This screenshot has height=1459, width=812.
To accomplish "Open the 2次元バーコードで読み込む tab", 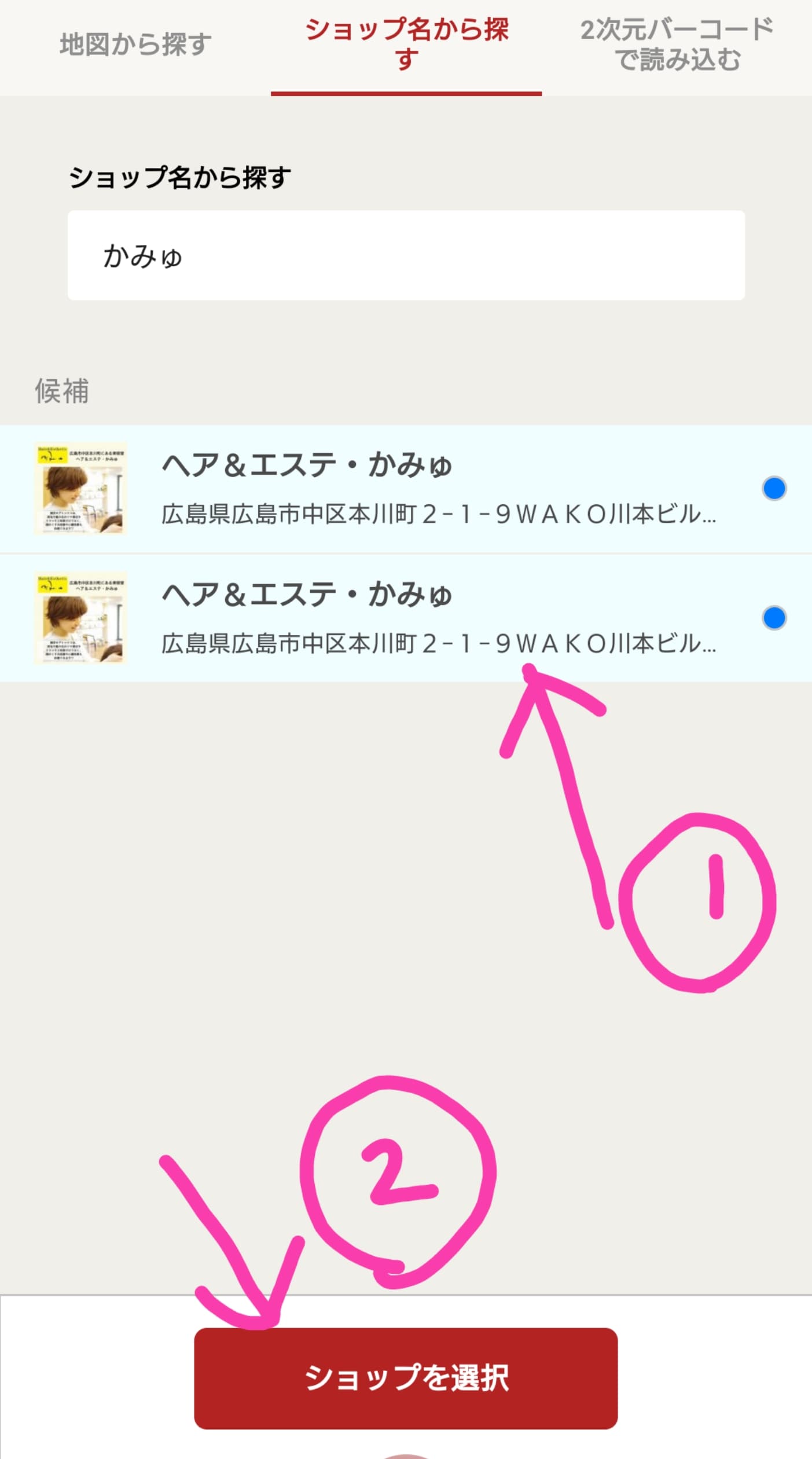I will pos(677,45).
